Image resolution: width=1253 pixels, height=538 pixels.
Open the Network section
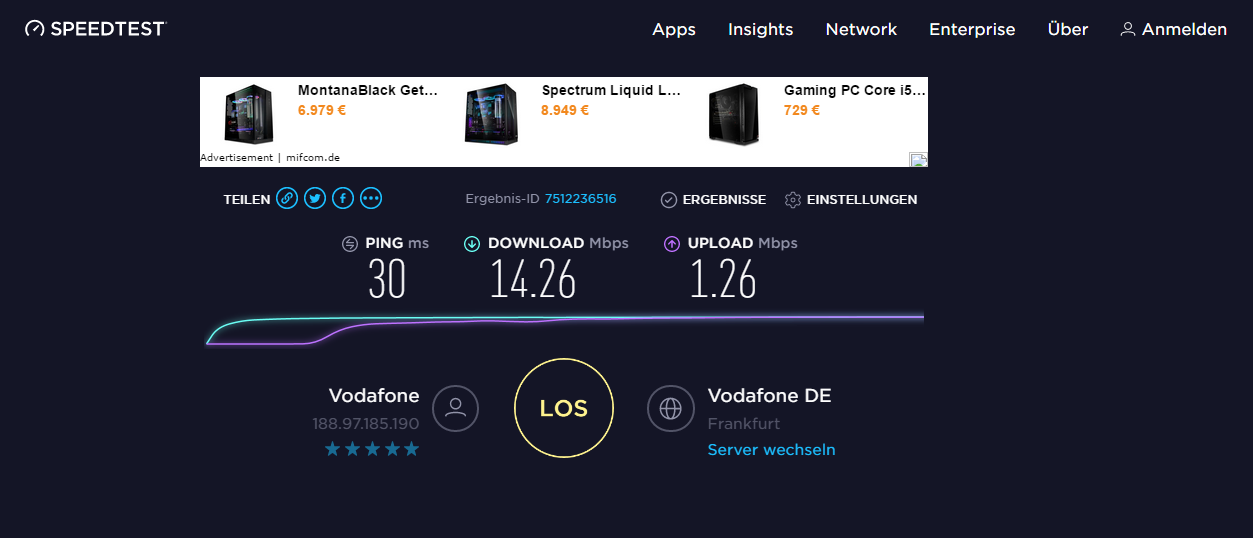861,30
